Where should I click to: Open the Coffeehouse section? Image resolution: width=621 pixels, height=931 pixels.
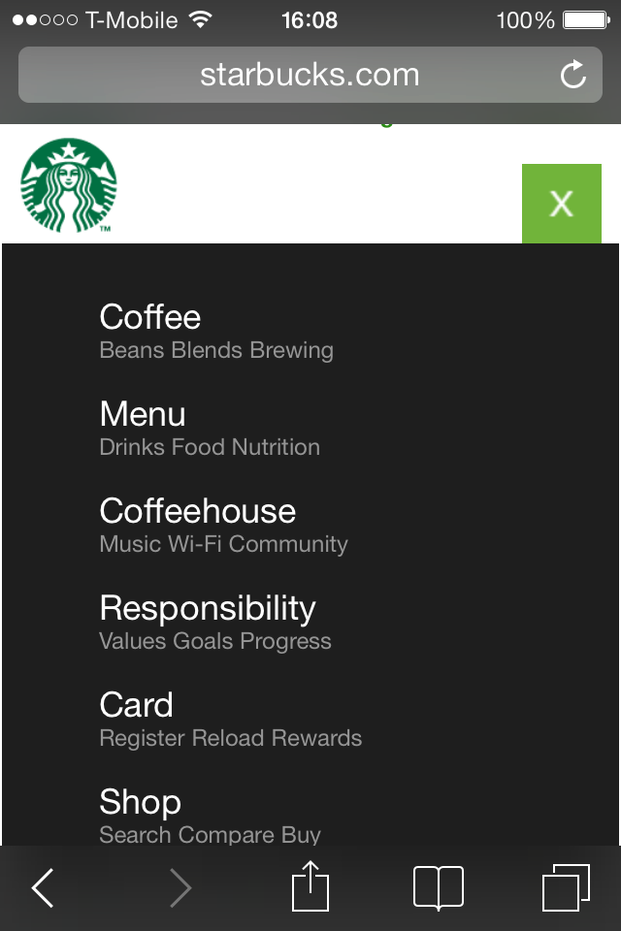(x=198, y=512)
